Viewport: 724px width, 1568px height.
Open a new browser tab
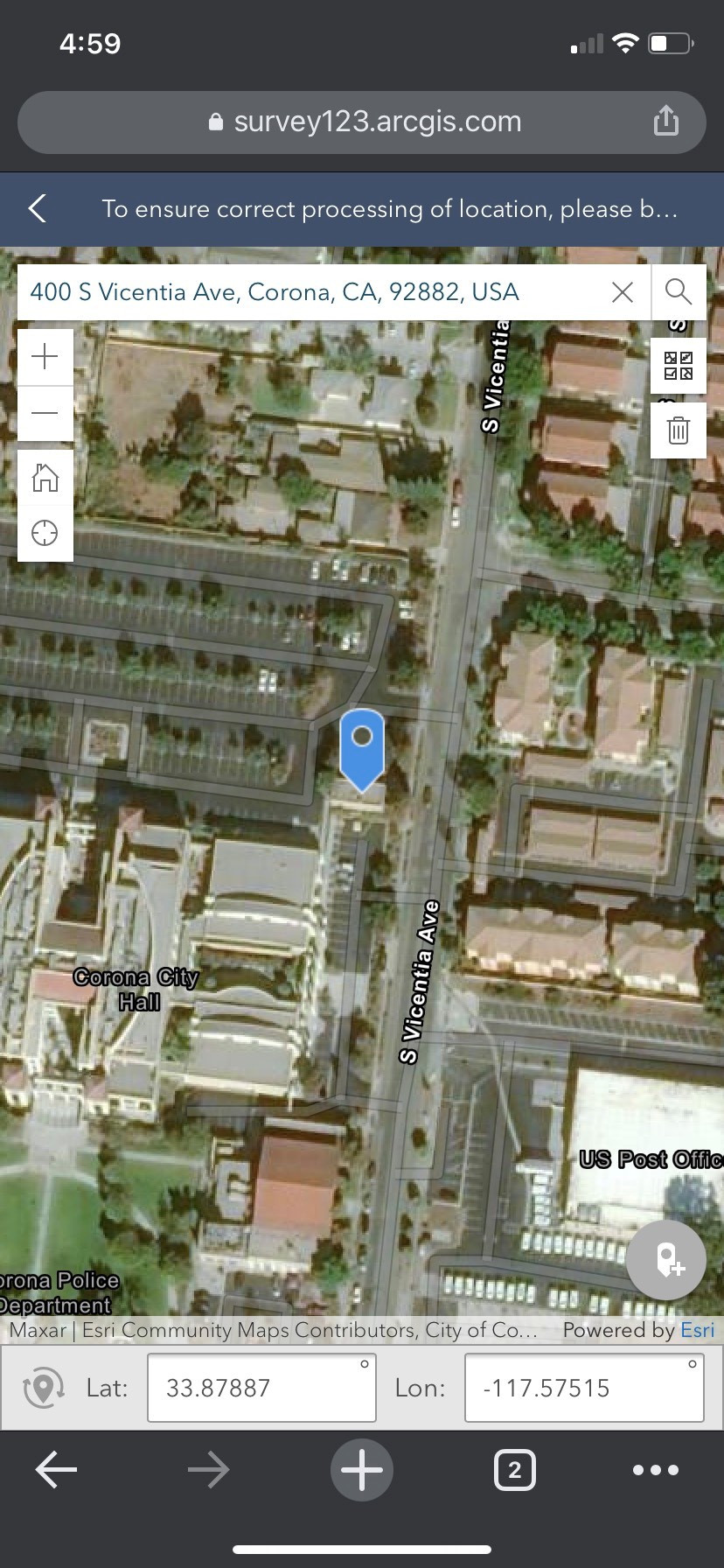coord(362,1470)
